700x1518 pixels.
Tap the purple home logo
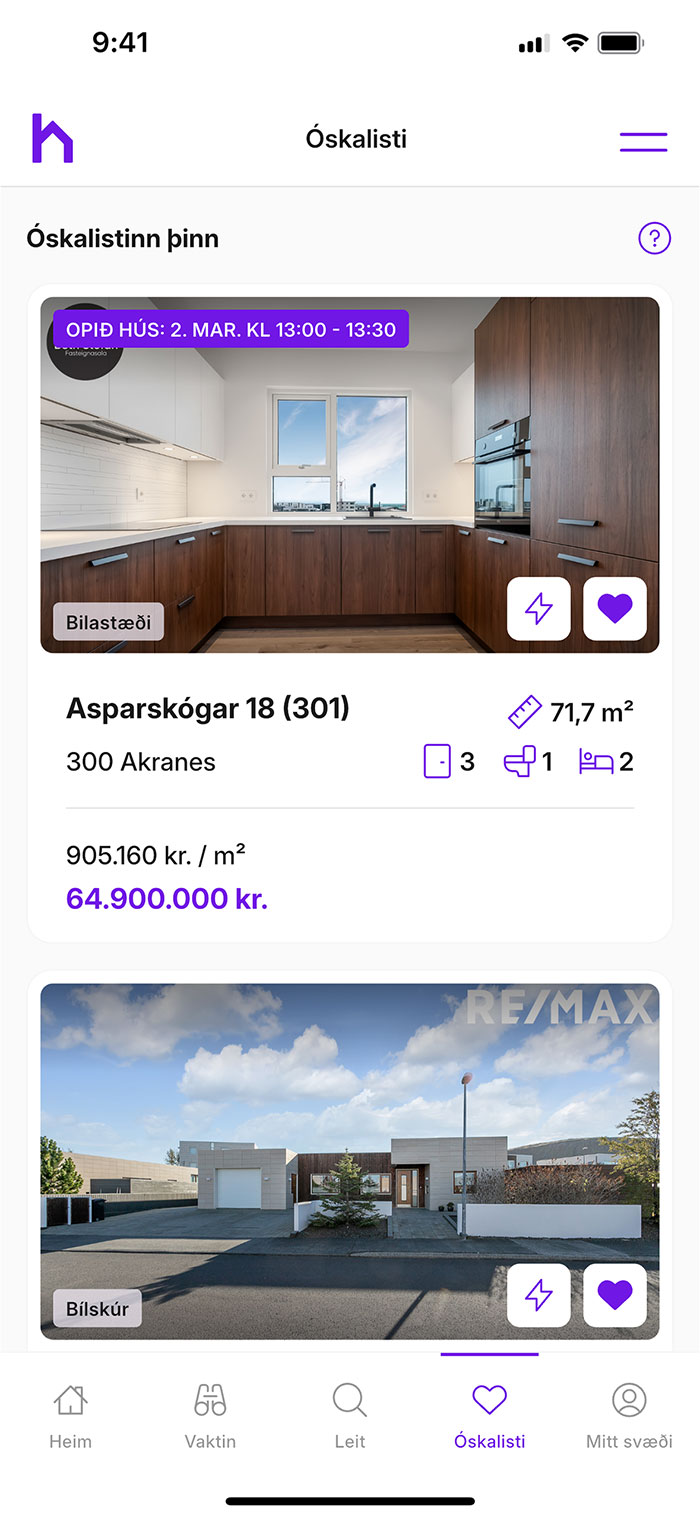coord(52,139)
